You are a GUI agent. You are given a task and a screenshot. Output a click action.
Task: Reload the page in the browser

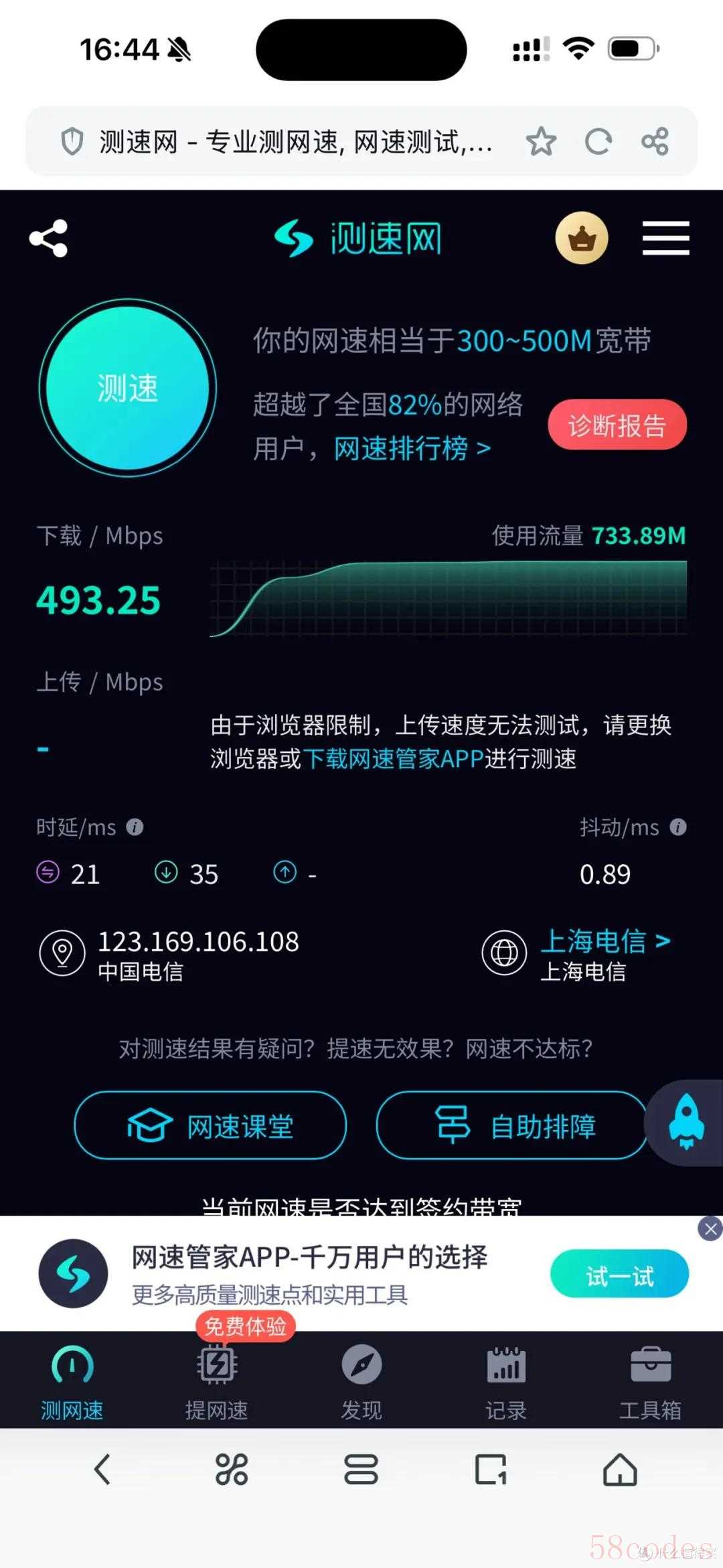(x=598, y=141)
